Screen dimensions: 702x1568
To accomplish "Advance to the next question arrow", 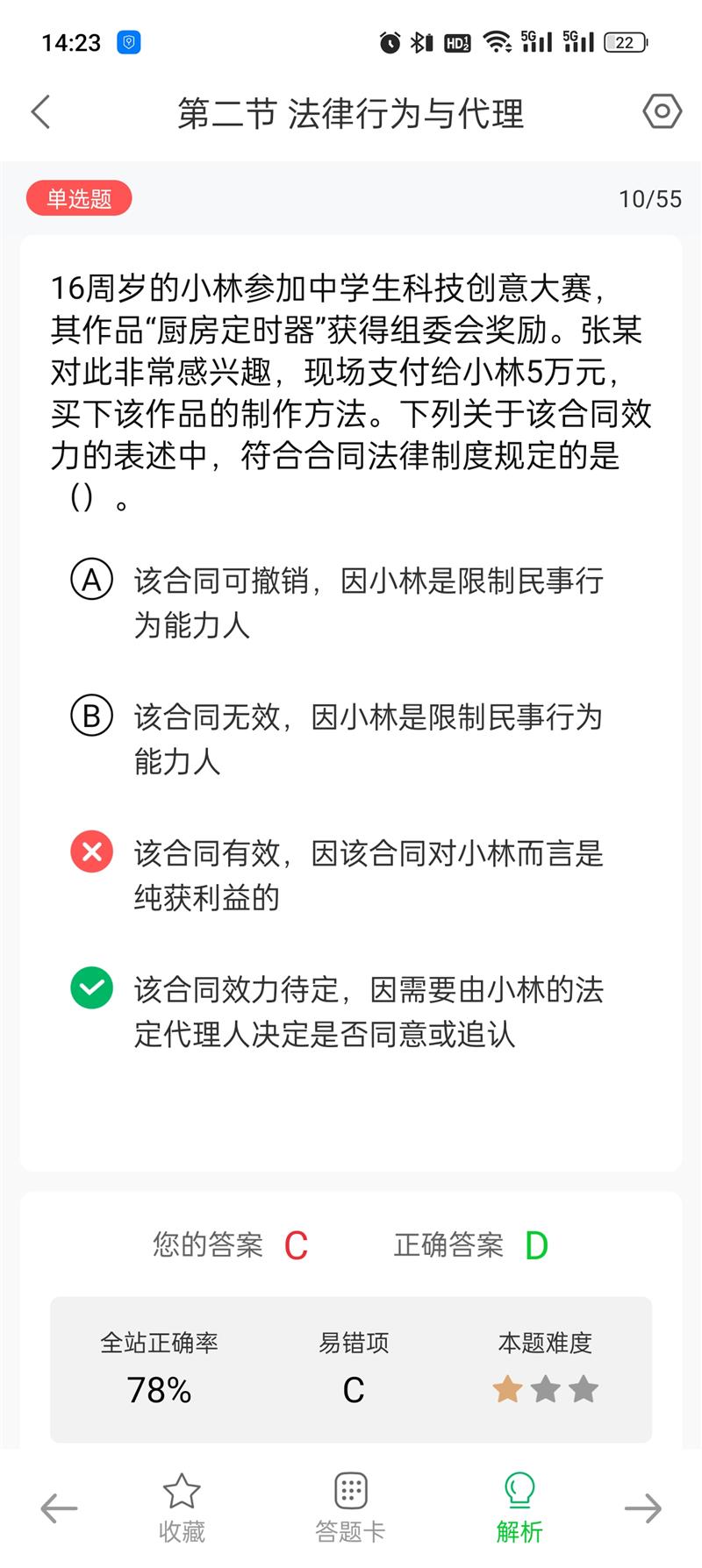I will click(x=643, y=1508).
